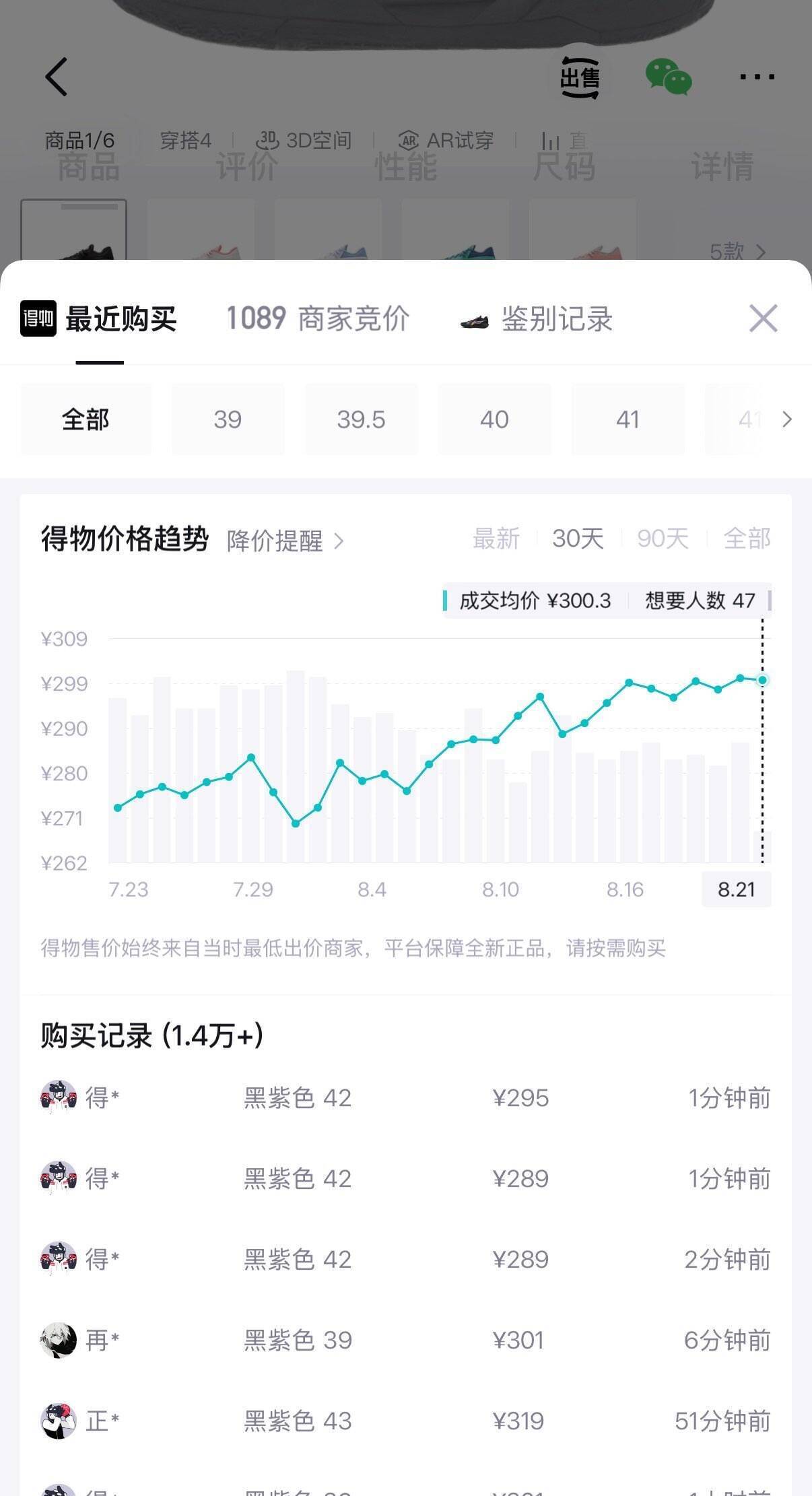The image size is (812, 1496).
Task: Select the 最近购买 tab
Action: click(x=99, y=318)
